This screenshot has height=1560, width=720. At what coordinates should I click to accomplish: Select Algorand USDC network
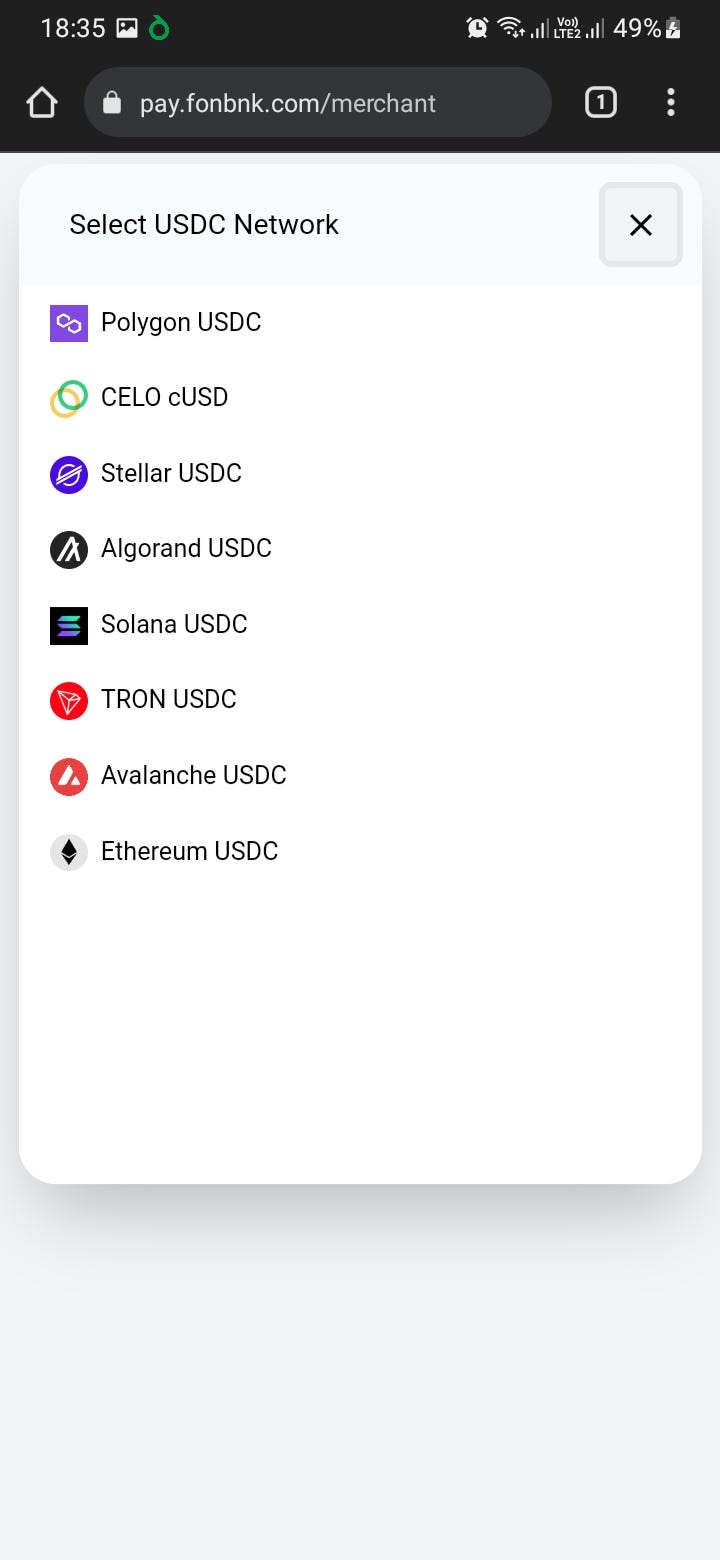pyautogui.click(x=186, y=549)
